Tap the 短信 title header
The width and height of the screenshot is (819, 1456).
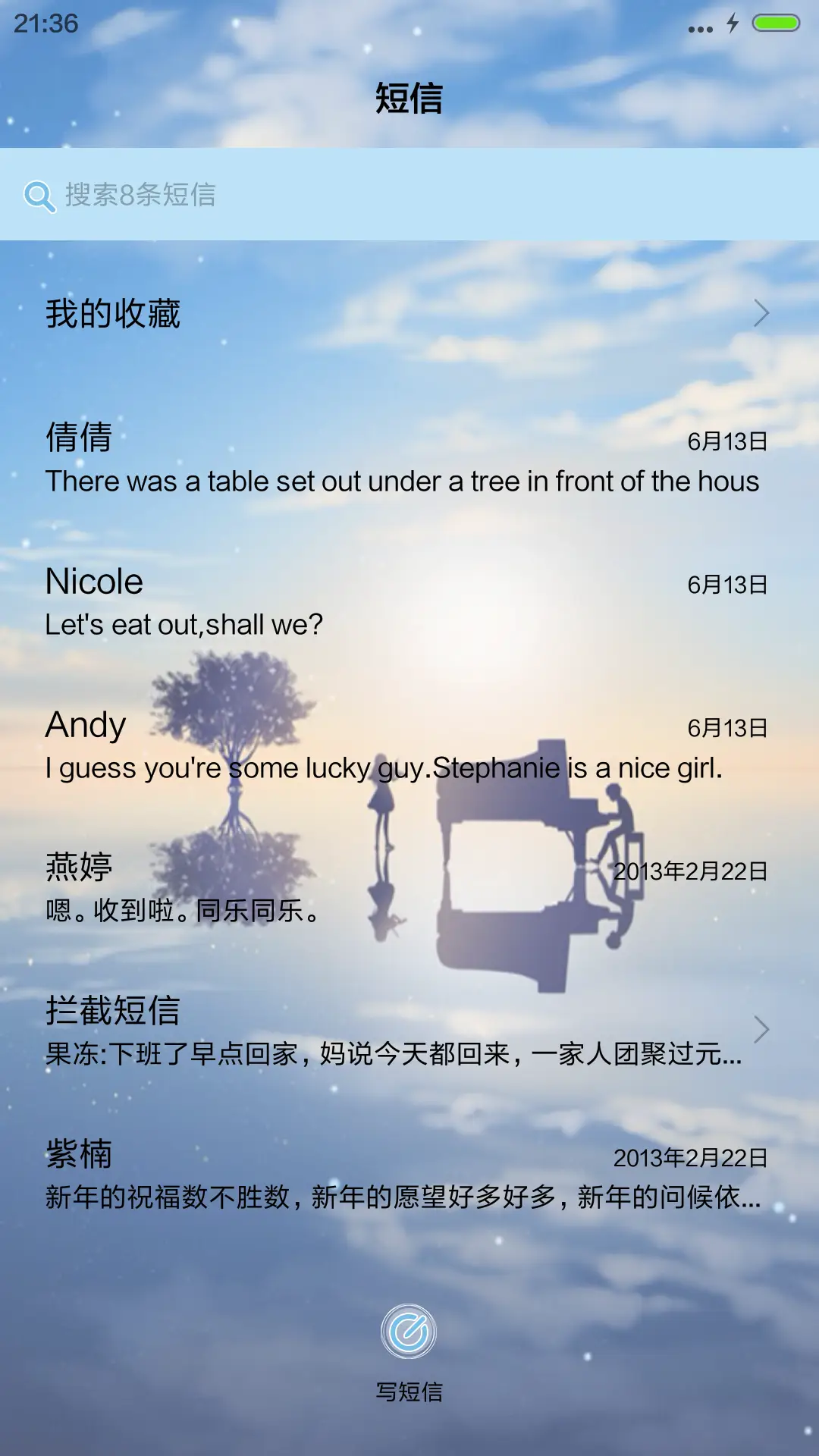tap(409, 96)
